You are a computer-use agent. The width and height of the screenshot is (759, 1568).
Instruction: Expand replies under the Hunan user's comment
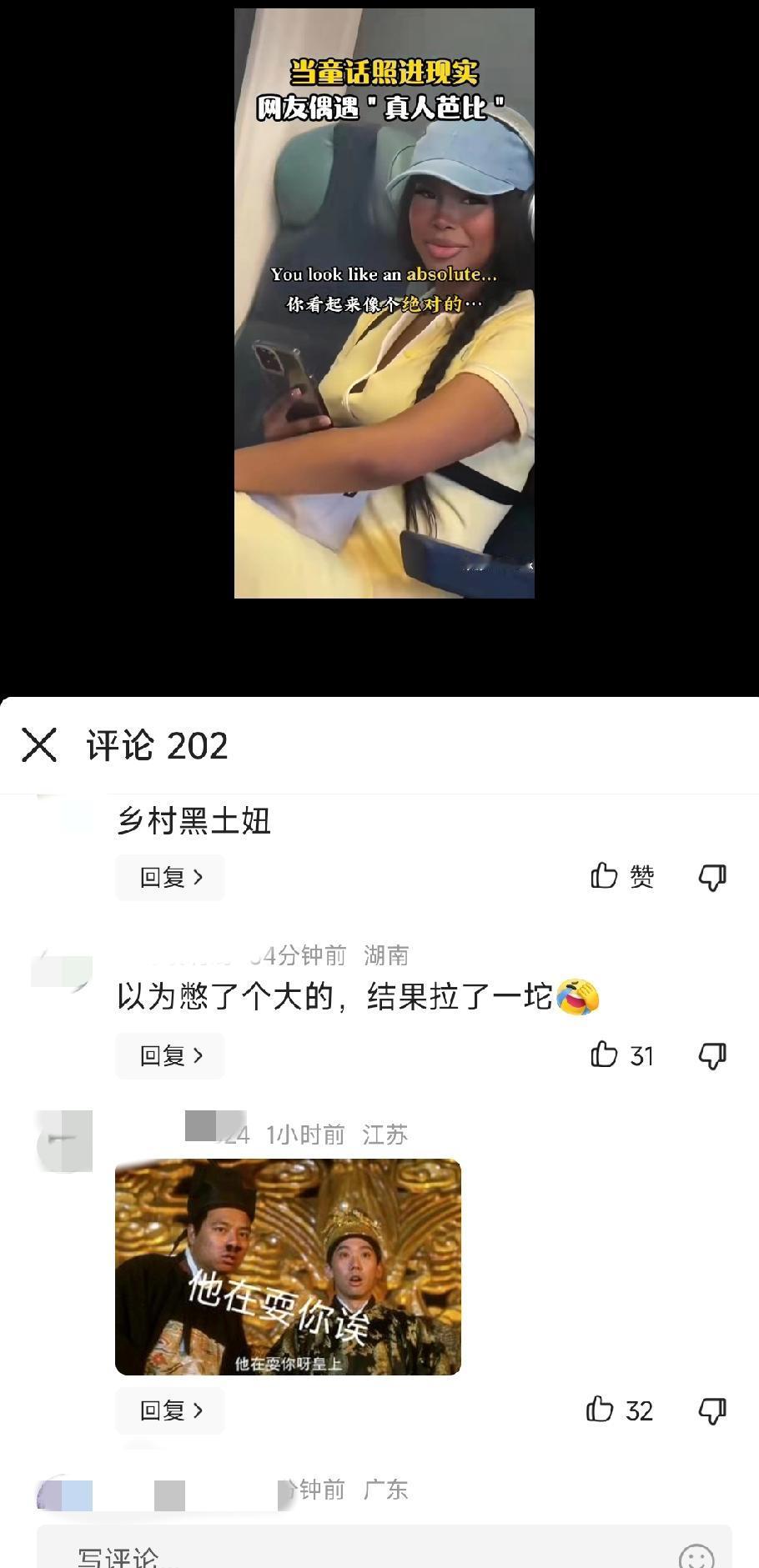(169, 1055)
